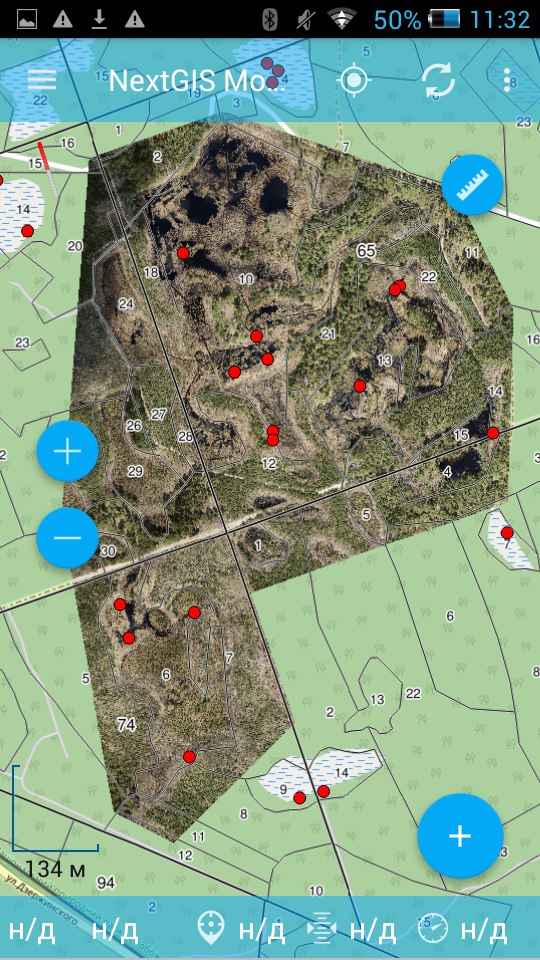Zoom in with the plus button
Screen dimensions: 540x960
pos(67,451)
